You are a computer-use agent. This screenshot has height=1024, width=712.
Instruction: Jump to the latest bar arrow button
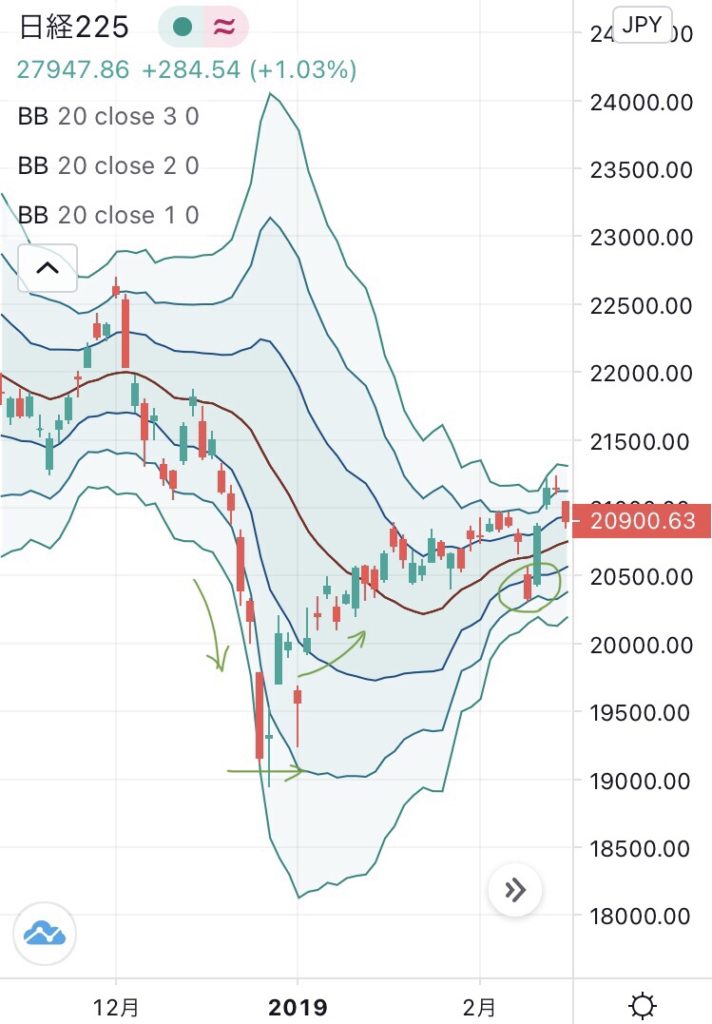[x=515, y=890]
